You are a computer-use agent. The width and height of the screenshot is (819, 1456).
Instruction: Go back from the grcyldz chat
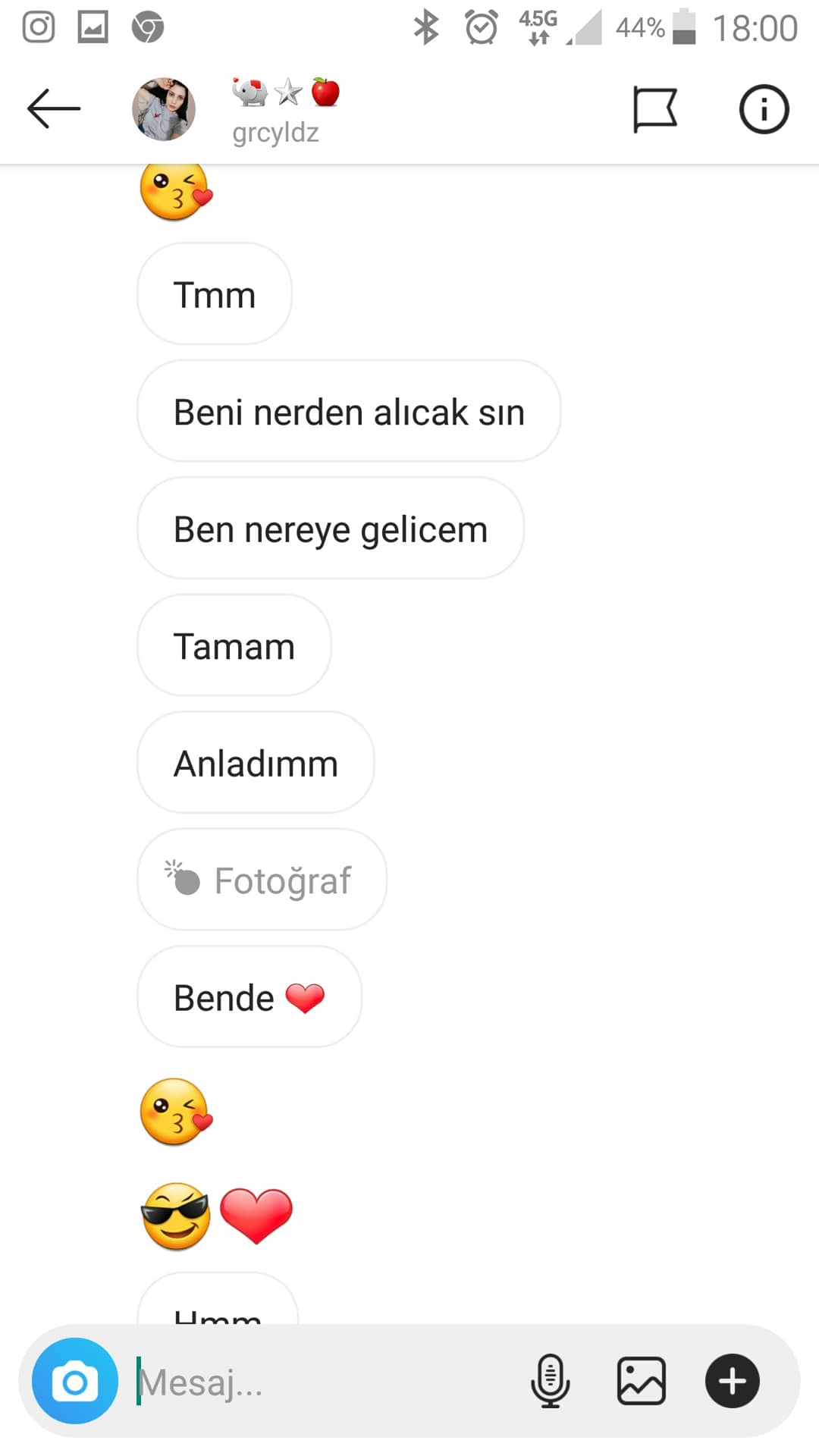tap(53, 109)
